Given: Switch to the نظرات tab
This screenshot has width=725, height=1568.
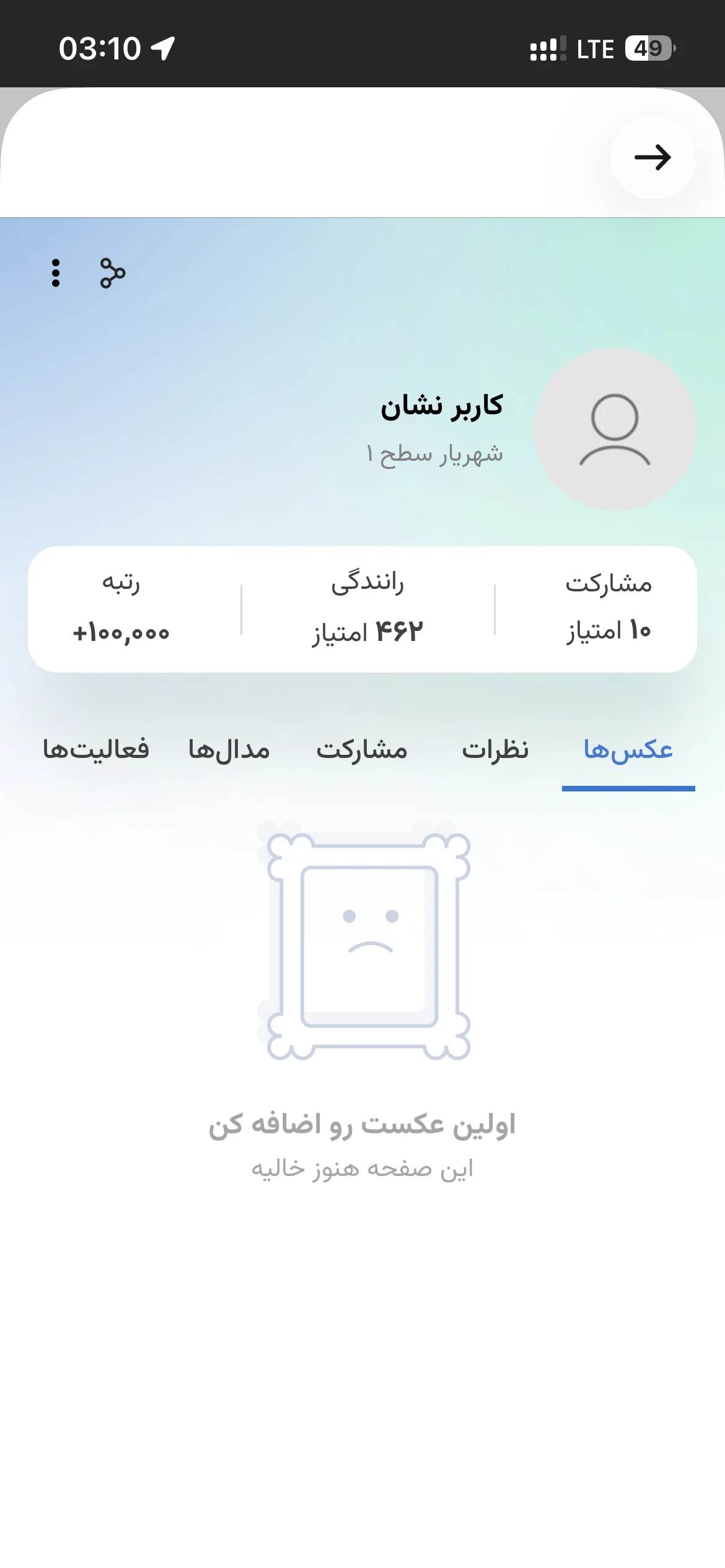Looking at the screenshot, I should pyautogui.click(x=495, y=750).
